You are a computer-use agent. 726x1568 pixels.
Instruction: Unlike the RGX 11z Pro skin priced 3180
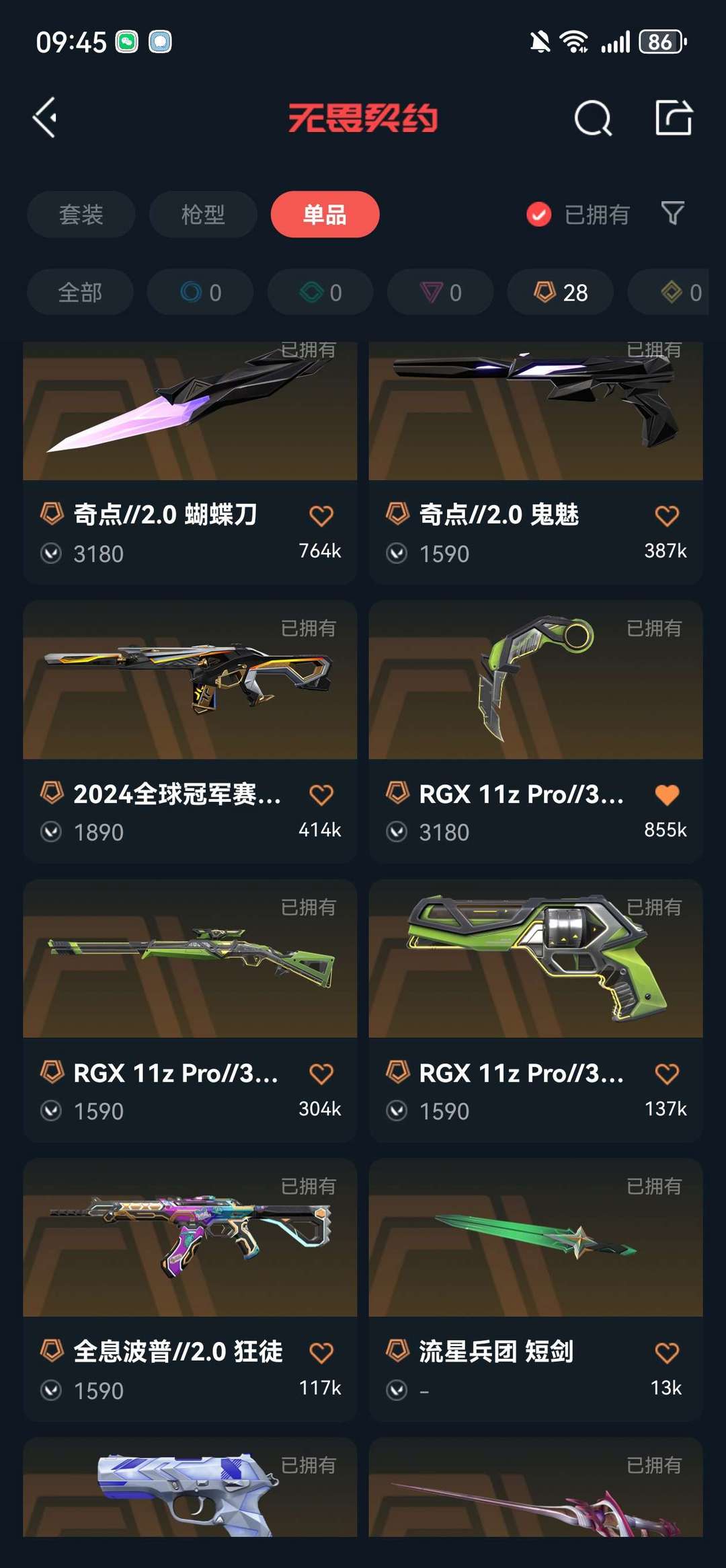667,794
